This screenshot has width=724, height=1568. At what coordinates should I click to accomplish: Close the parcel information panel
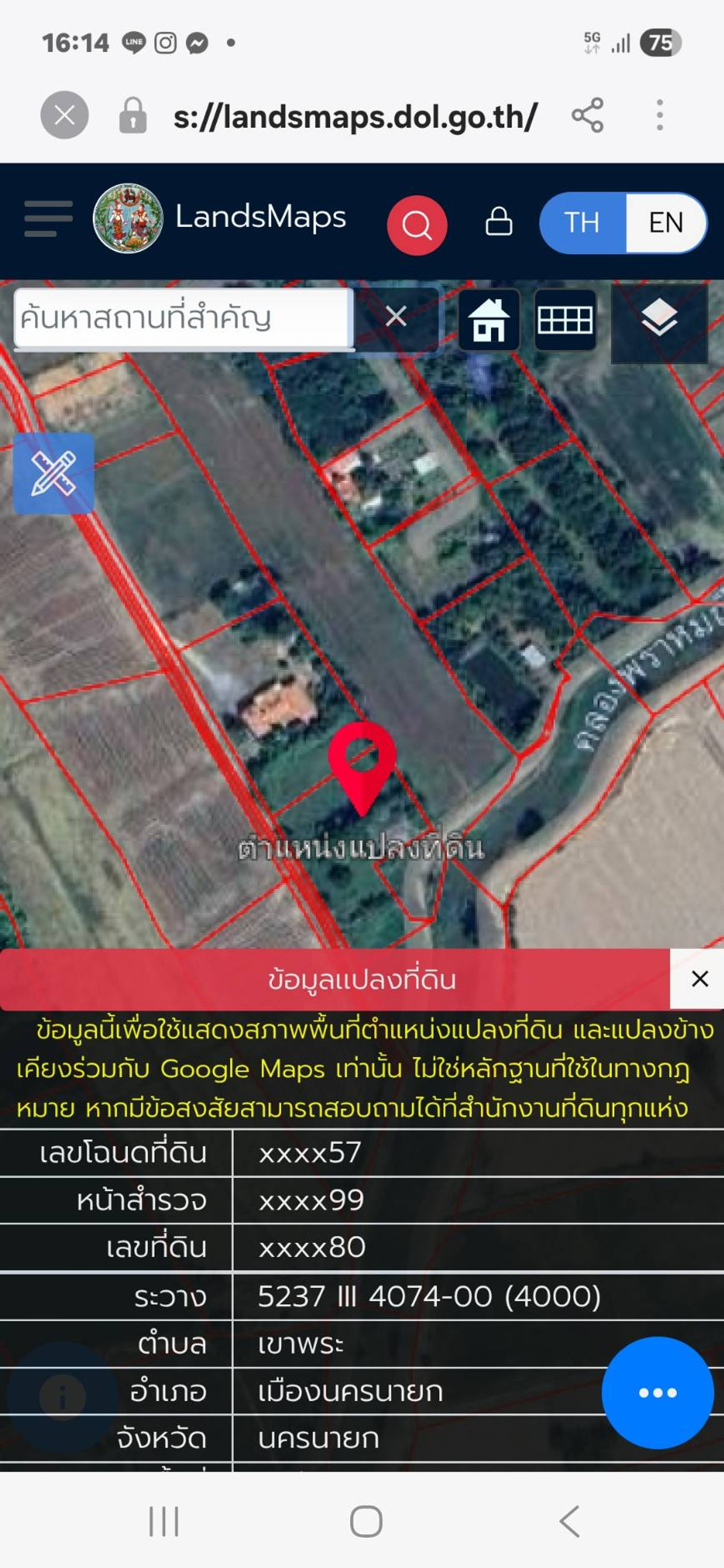(x=700, y=979)
